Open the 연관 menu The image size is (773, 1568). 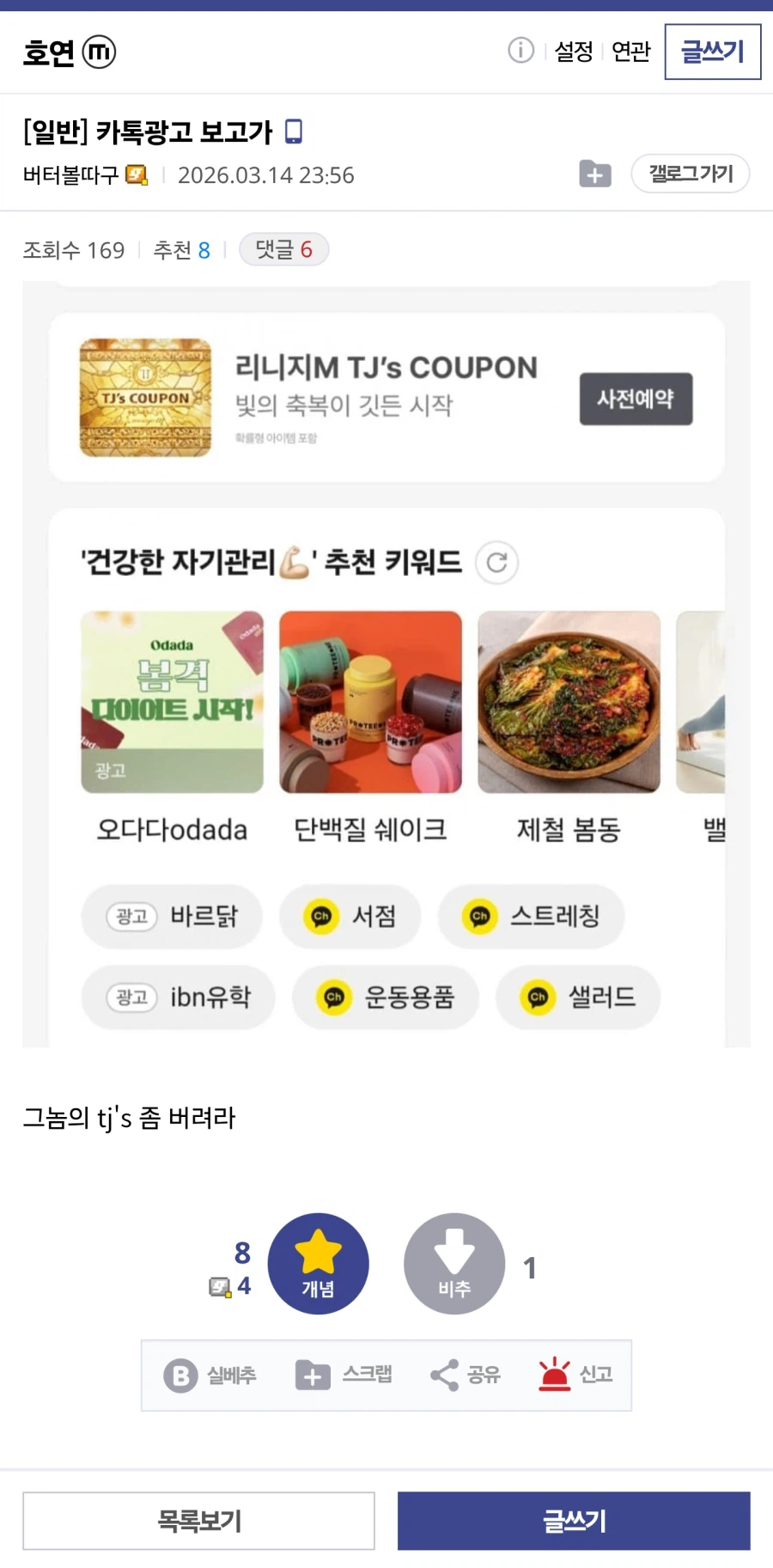pyautogui.click(x=630, y=52)
